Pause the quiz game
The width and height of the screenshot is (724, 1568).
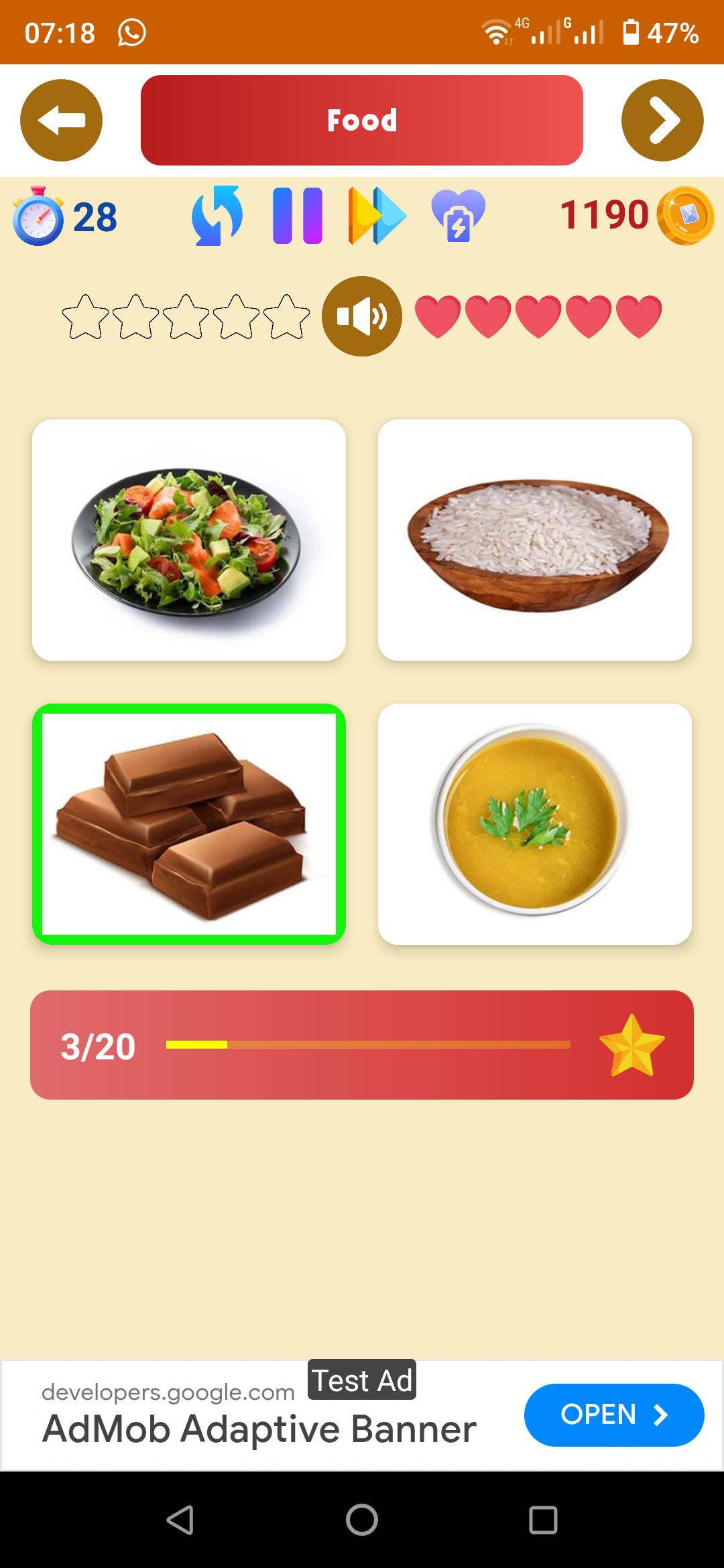298,216
